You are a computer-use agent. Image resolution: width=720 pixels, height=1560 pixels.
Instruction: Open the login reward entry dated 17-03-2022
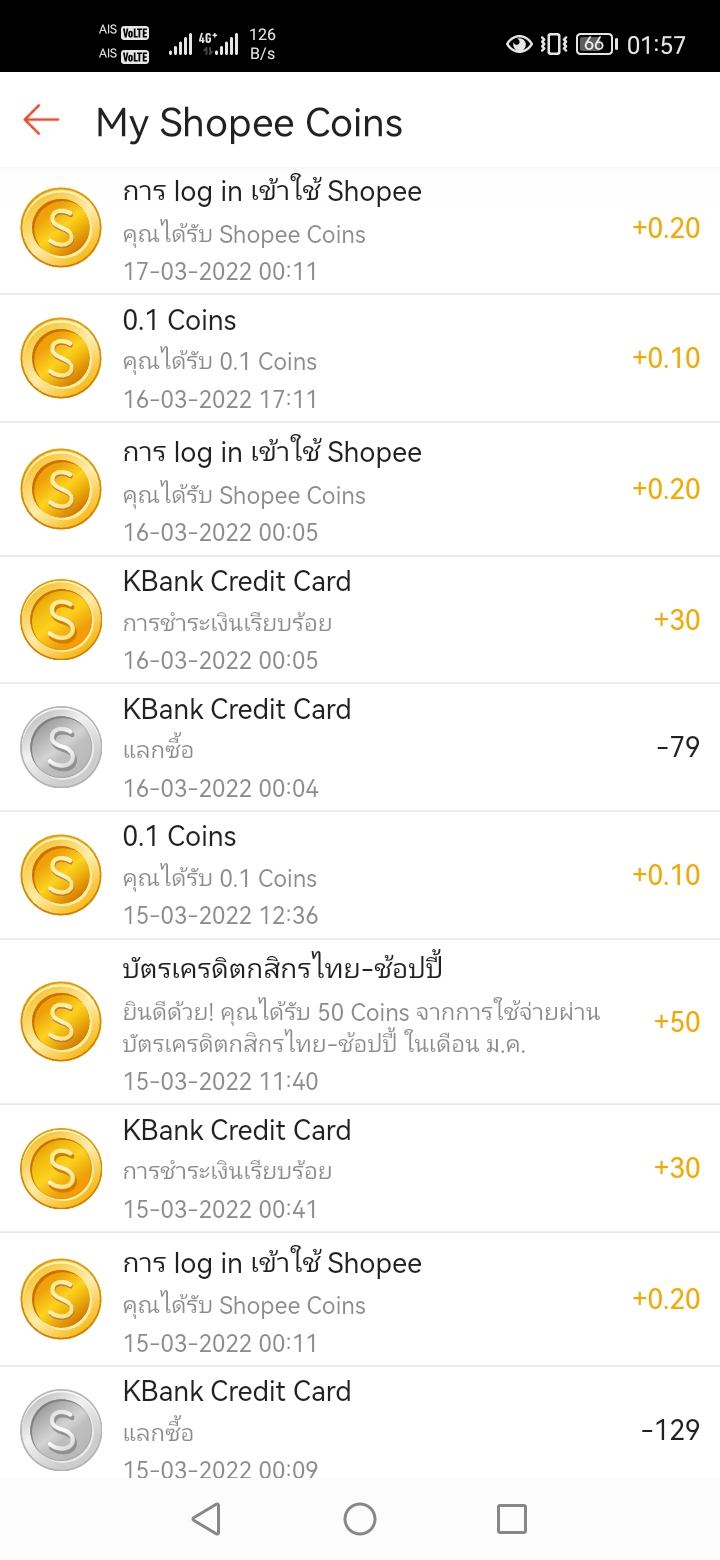[360, 230]
